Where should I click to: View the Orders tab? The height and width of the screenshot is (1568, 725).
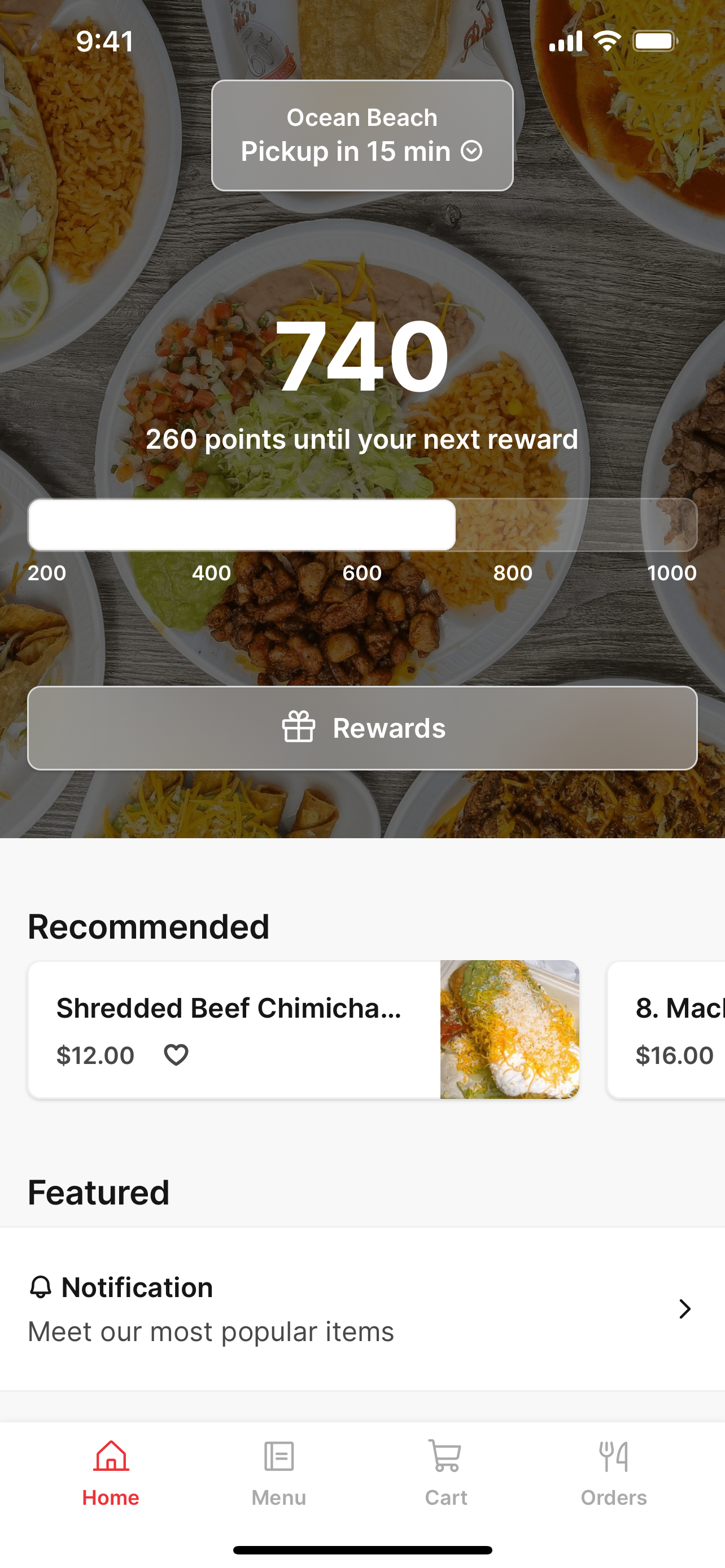click(x=614, y=1473)
